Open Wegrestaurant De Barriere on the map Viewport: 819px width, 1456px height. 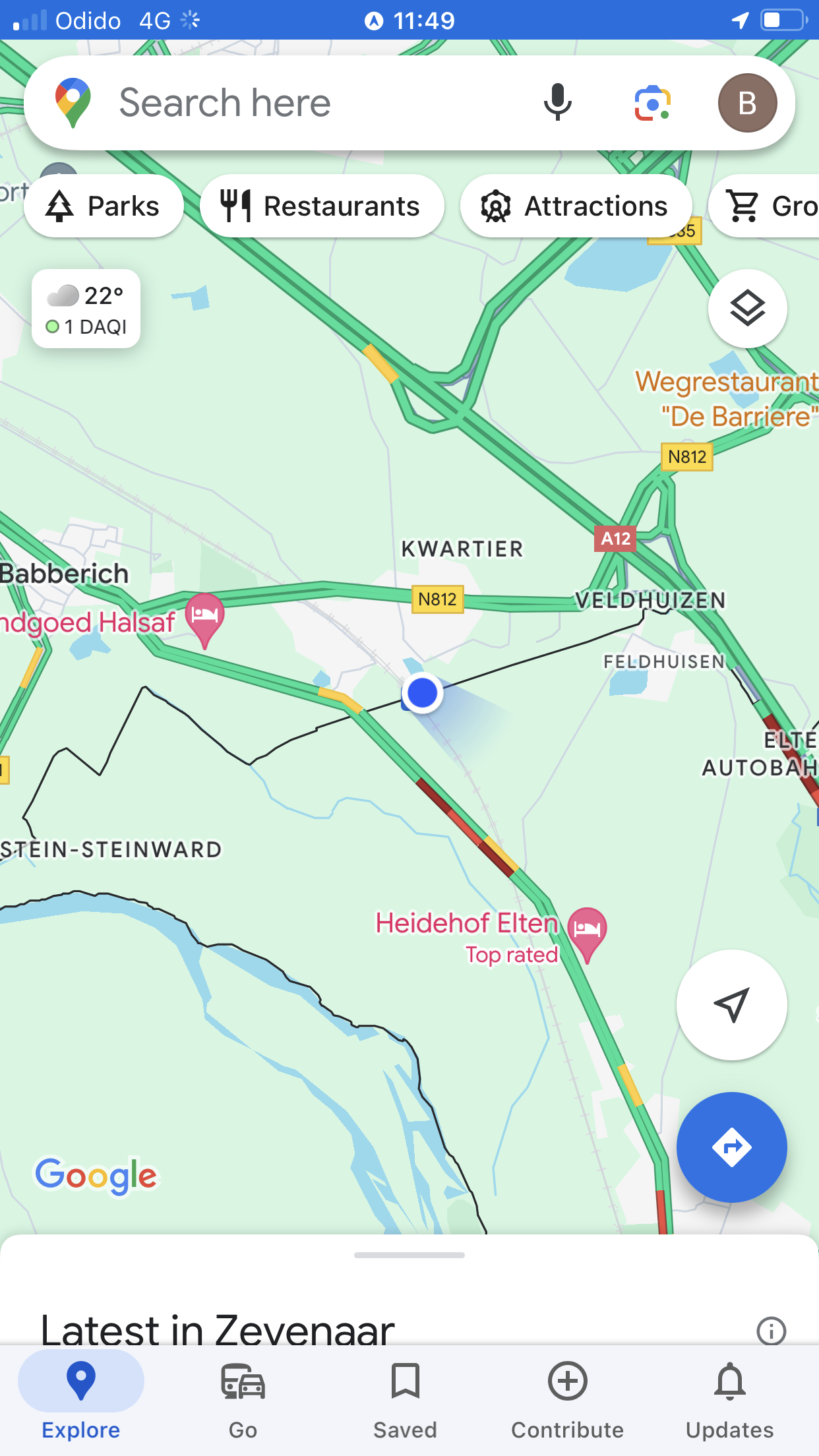click(732, 399)
